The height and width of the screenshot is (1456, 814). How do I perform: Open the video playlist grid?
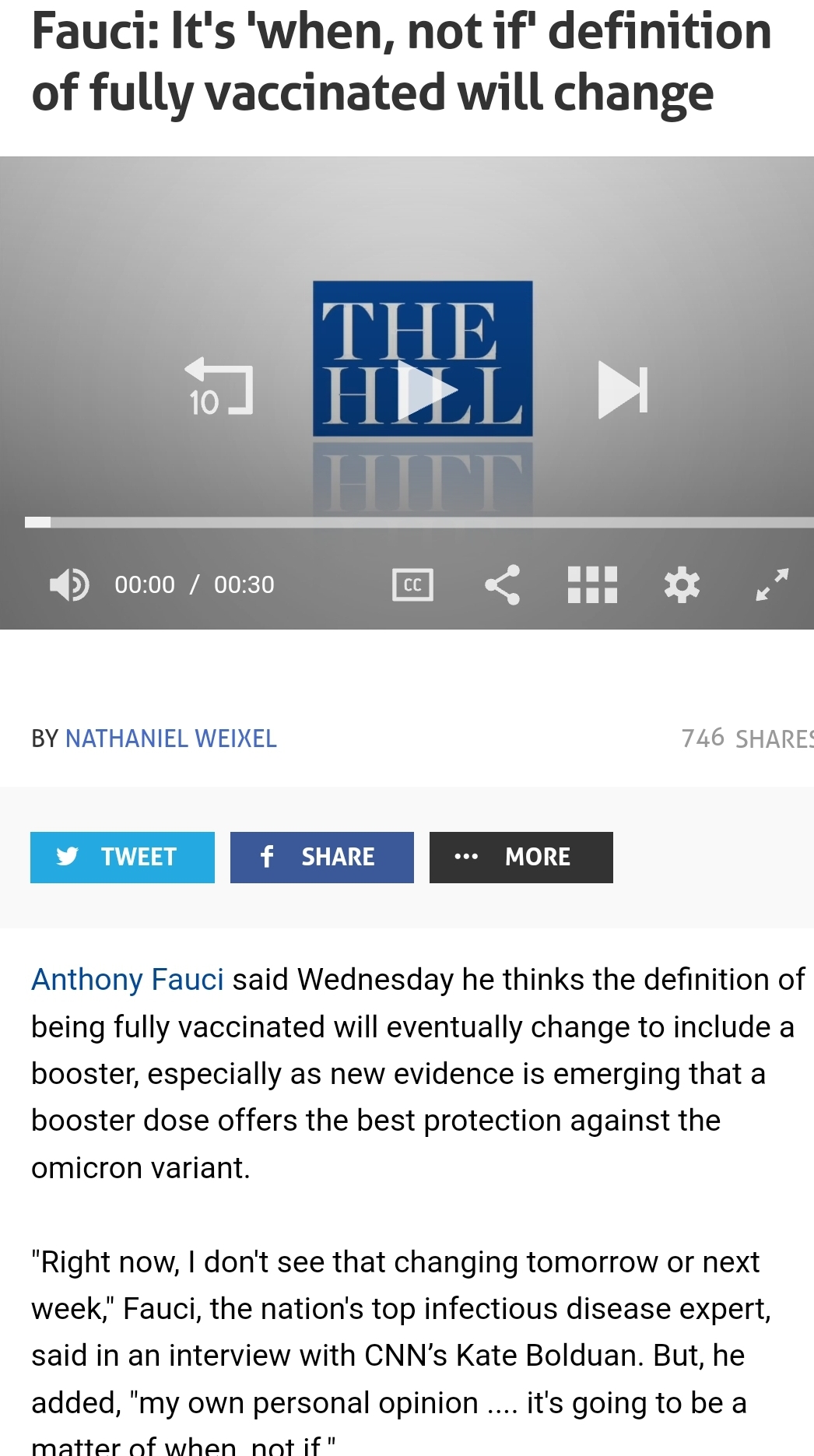(x=592, y=584)
